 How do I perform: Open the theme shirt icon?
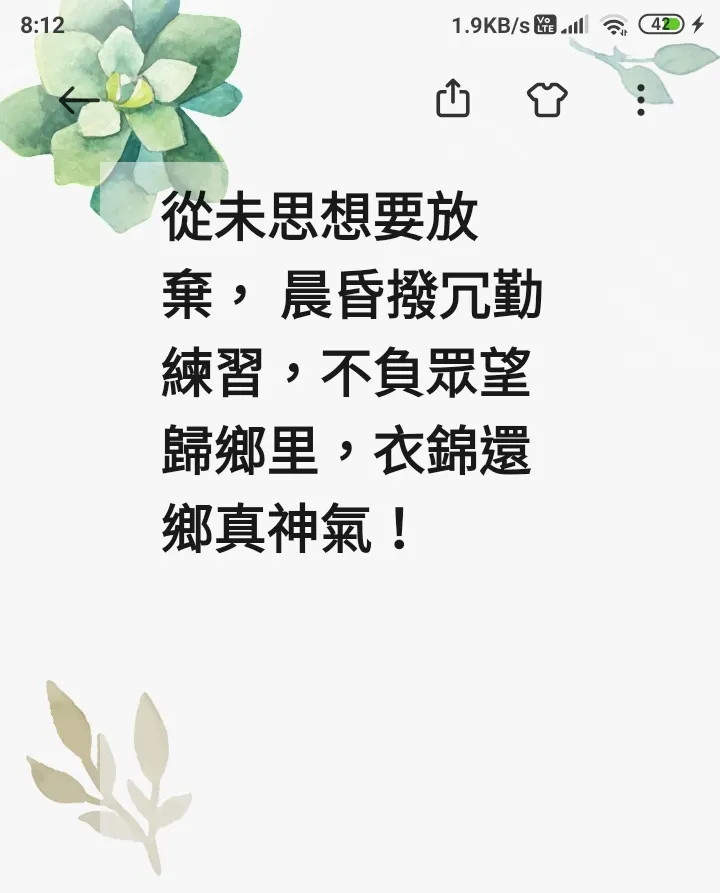click(x=547, y=99)
